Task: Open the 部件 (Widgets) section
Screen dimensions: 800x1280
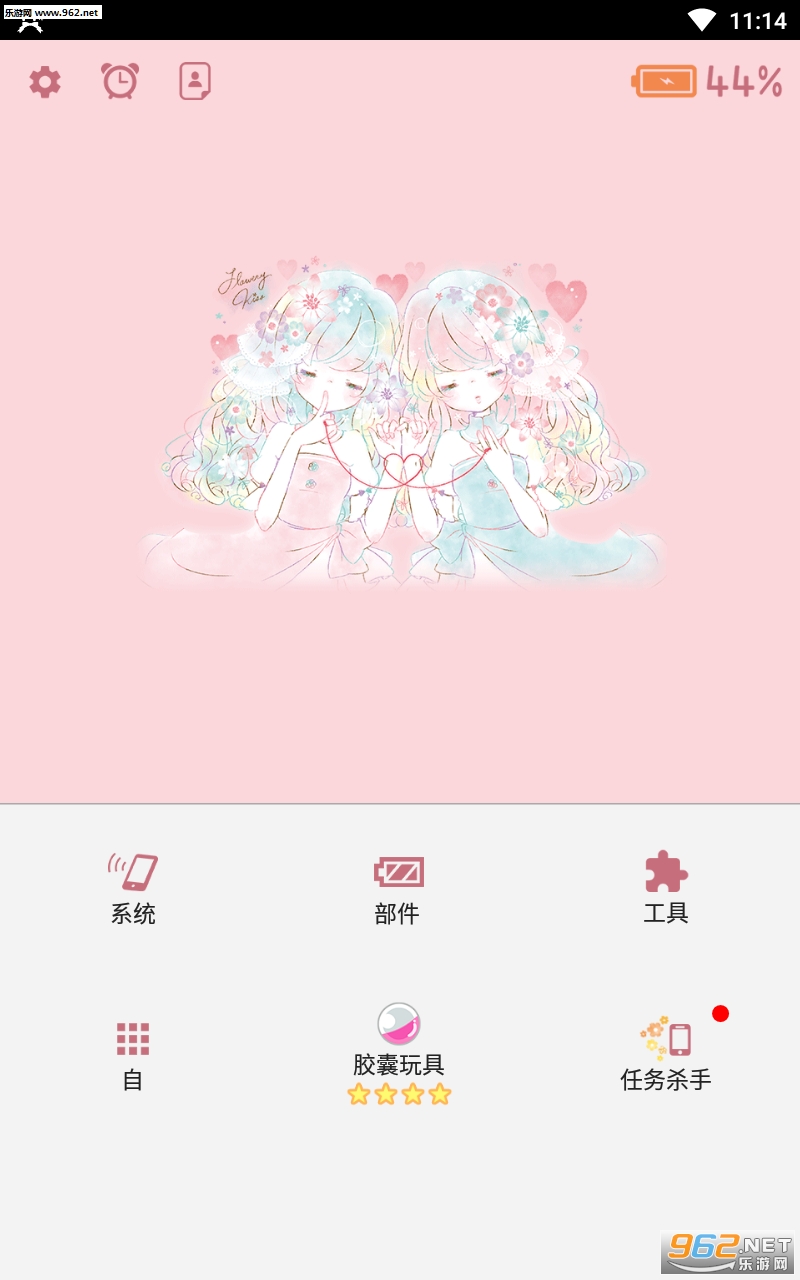Action: tap(398, 888)
